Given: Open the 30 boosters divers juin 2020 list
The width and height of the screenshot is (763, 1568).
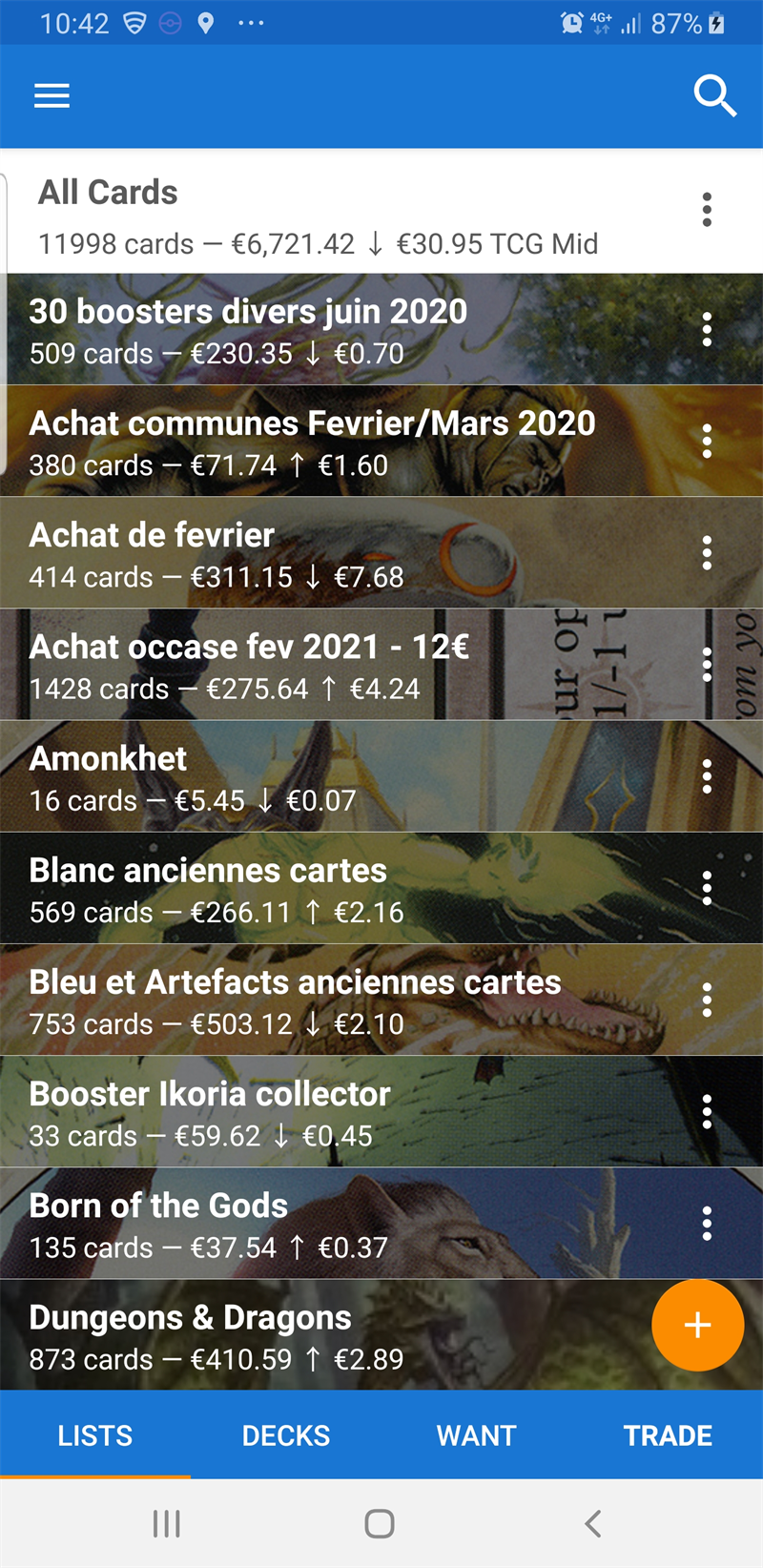Looking at the screenshot, I should pyautogui.click(x=315, y=330).
